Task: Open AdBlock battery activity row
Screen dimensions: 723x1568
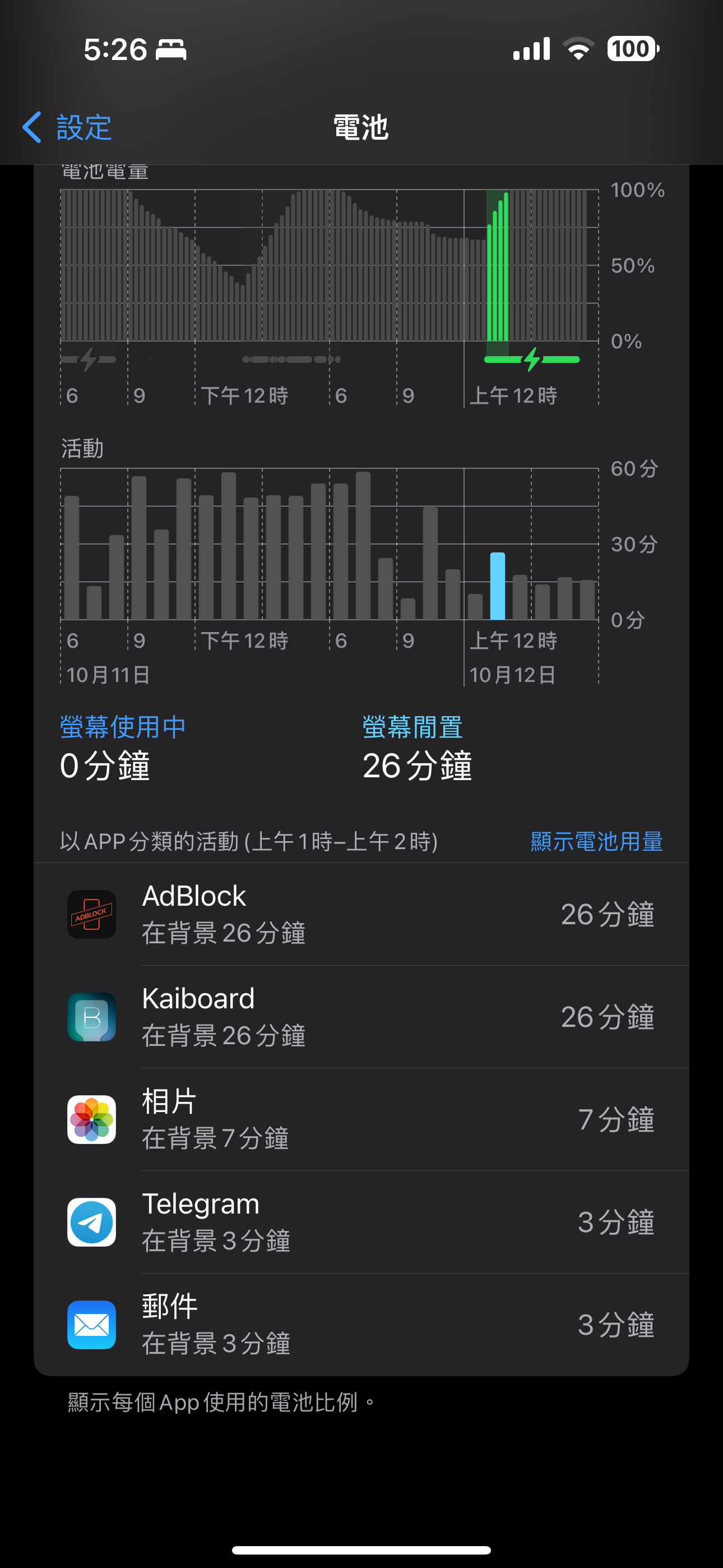Action: point(361,914)
